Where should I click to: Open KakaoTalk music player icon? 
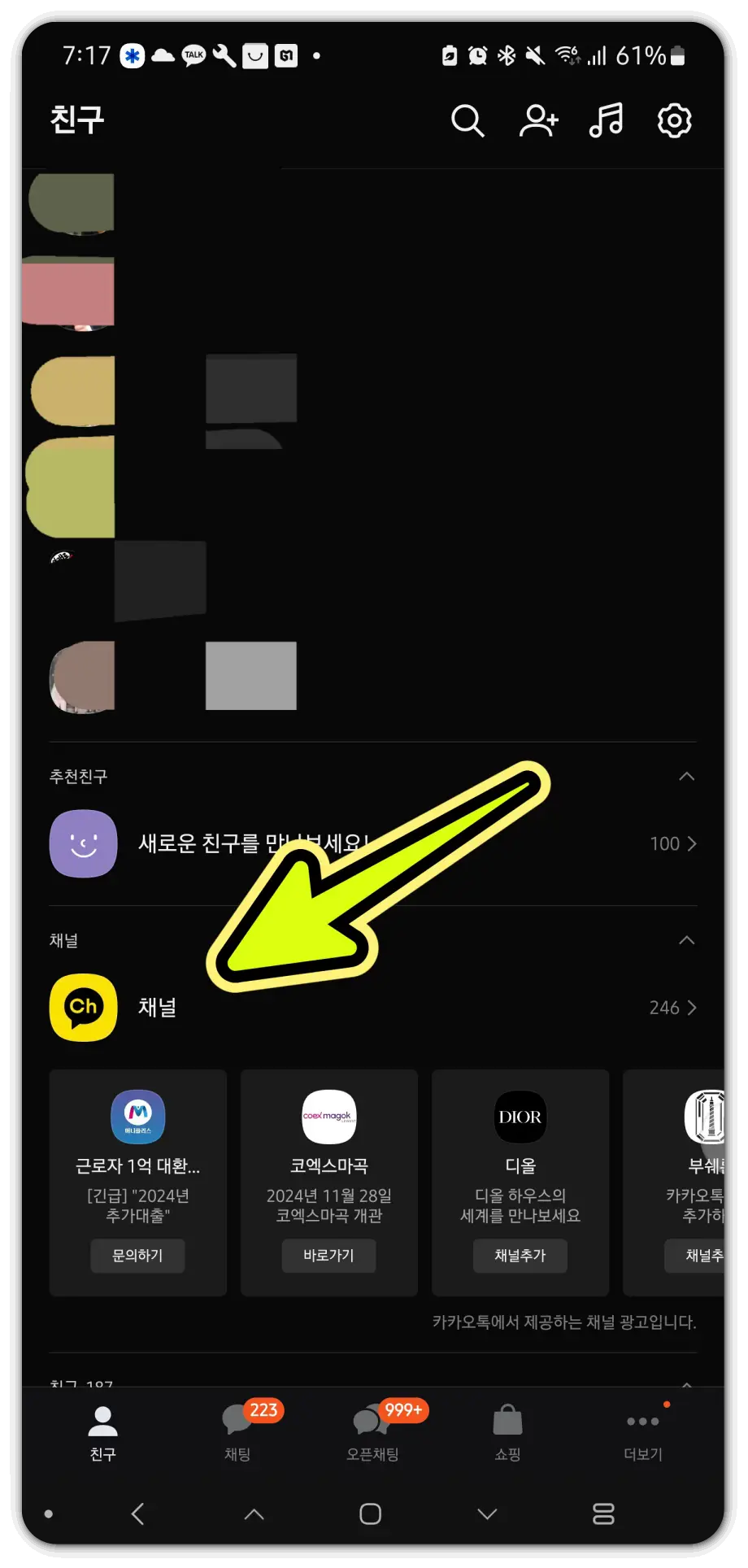606,120
